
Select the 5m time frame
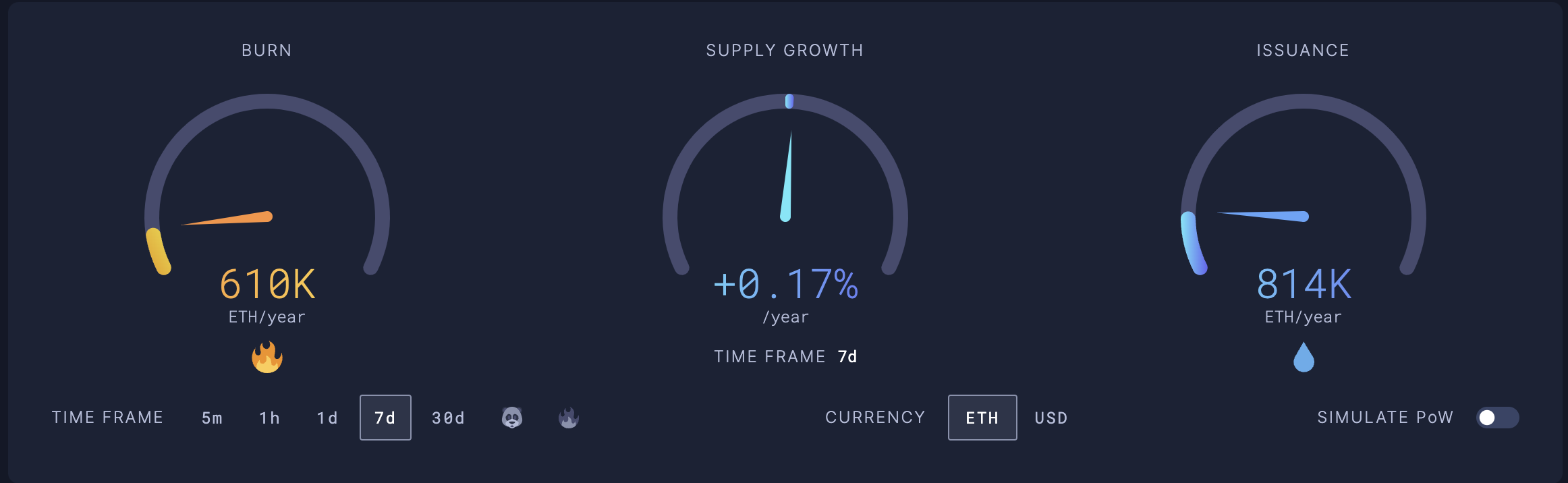point(212,418)
